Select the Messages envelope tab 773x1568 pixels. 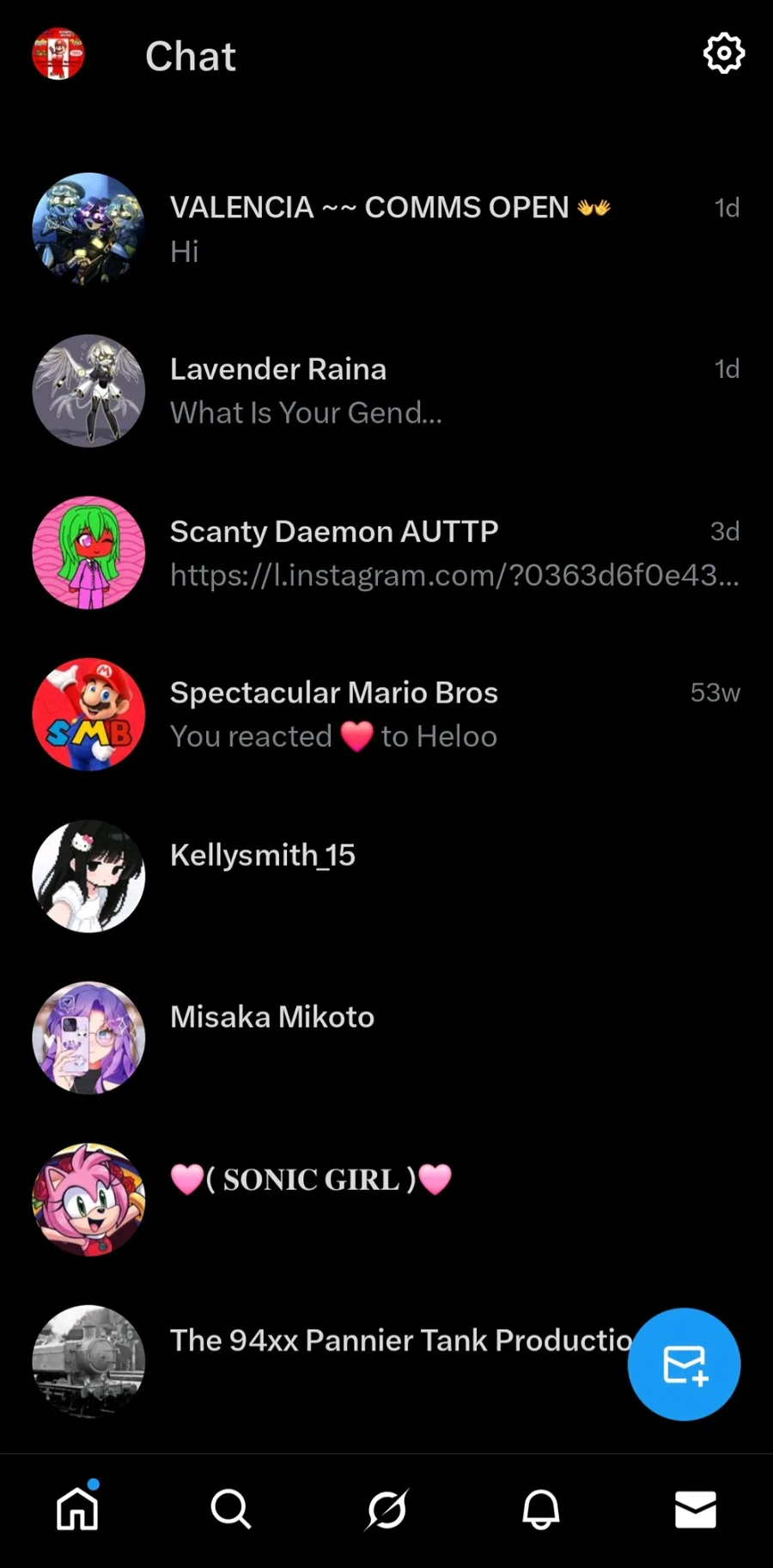tap(695, 1509)
